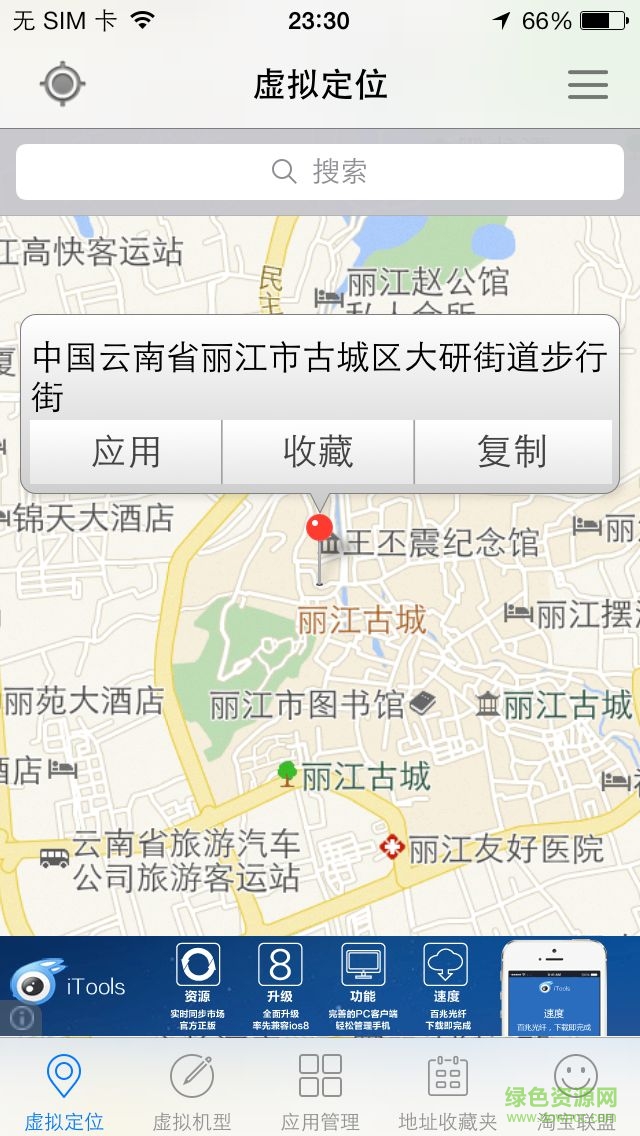Open the 应用管理 tab

320,1090
